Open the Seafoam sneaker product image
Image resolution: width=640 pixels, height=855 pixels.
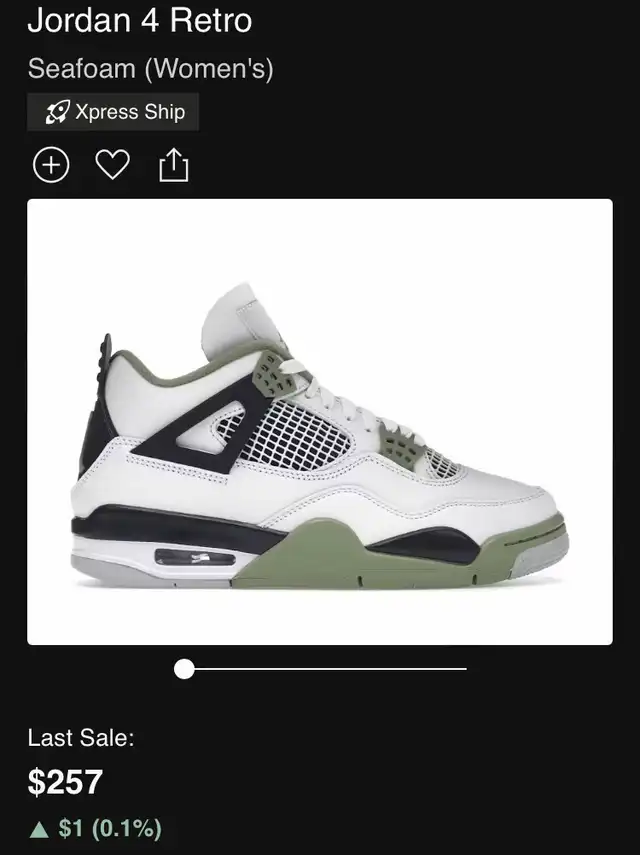tap(320, 421)
